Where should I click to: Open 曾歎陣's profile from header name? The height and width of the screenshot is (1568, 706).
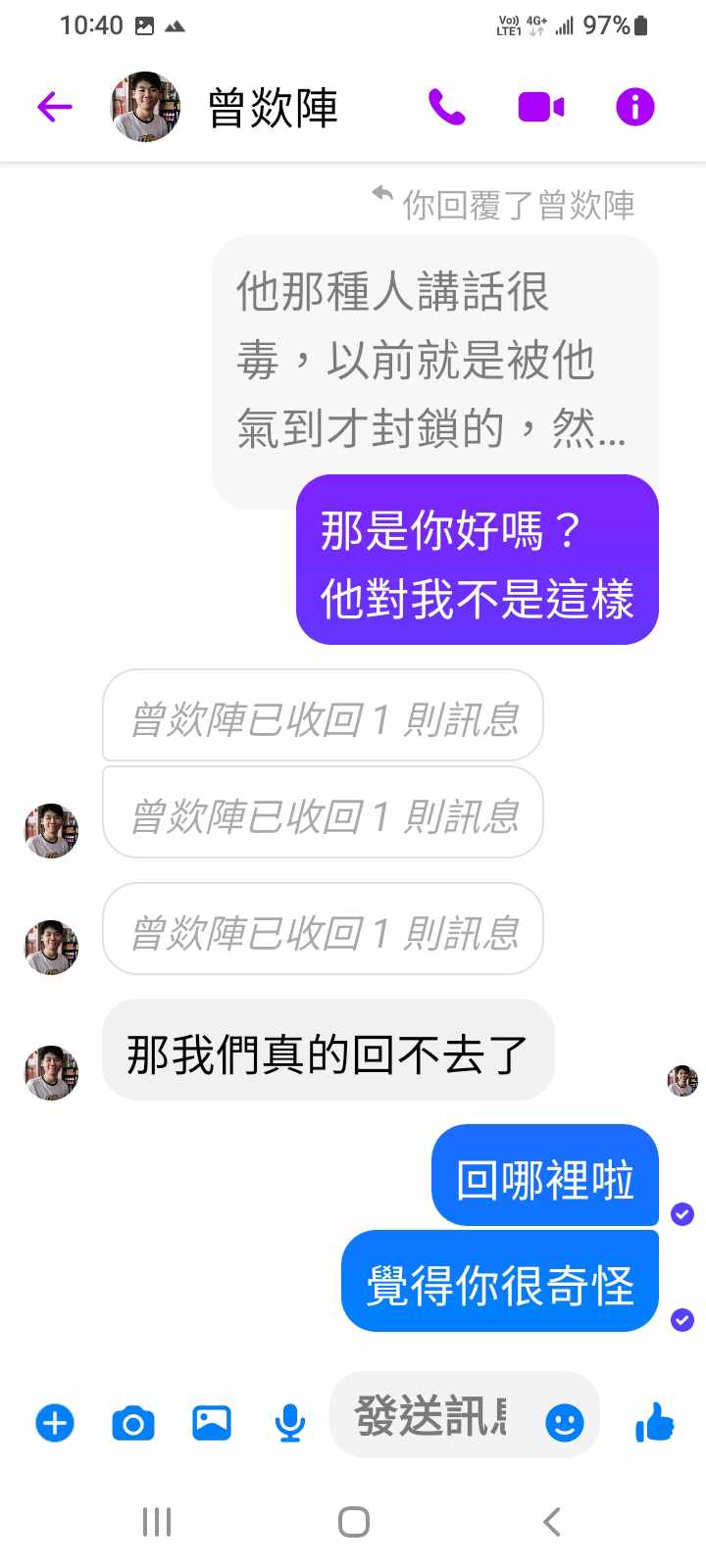273,108
